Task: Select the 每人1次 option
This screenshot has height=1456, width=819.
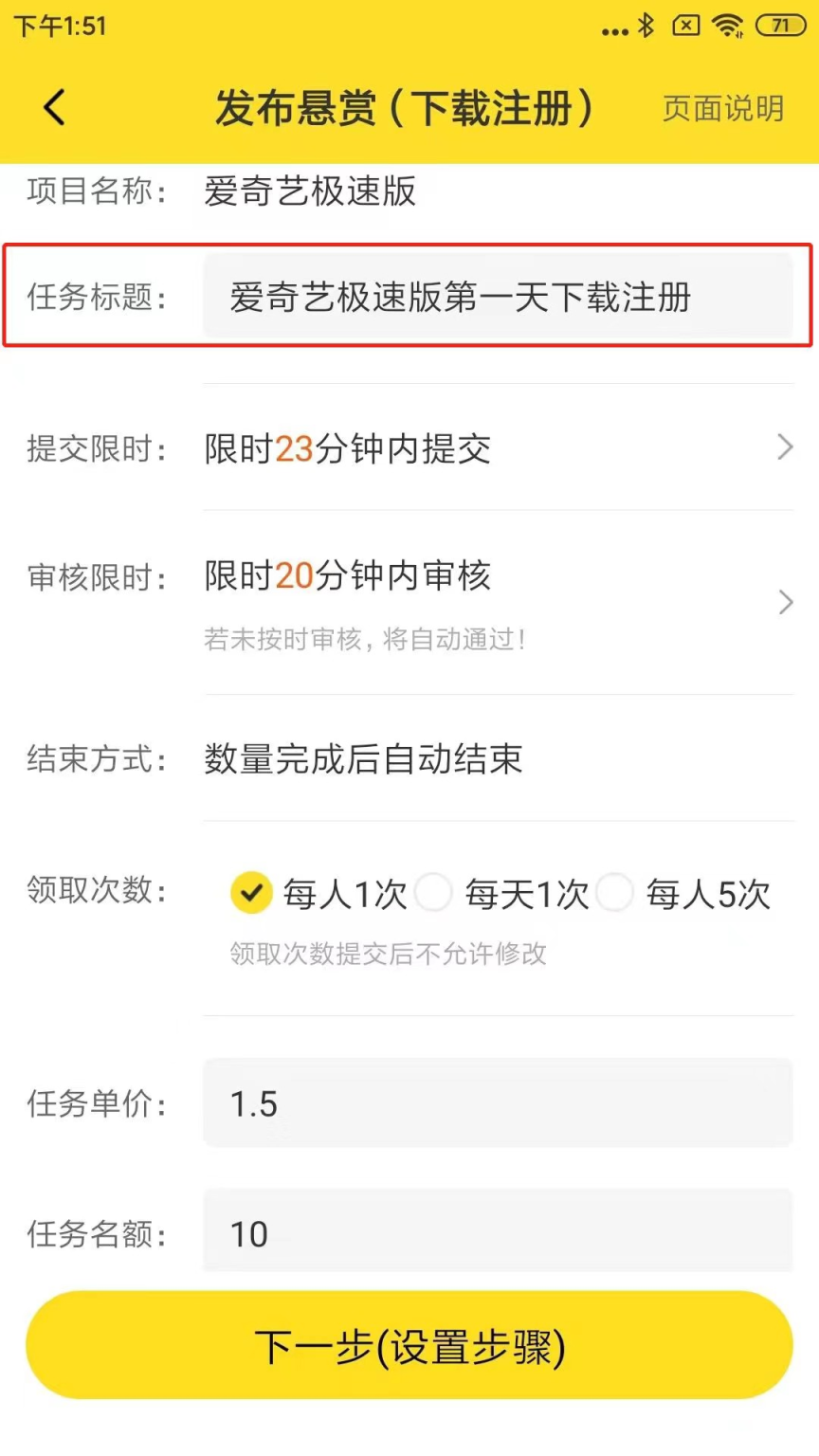Action: pos(251,893)
